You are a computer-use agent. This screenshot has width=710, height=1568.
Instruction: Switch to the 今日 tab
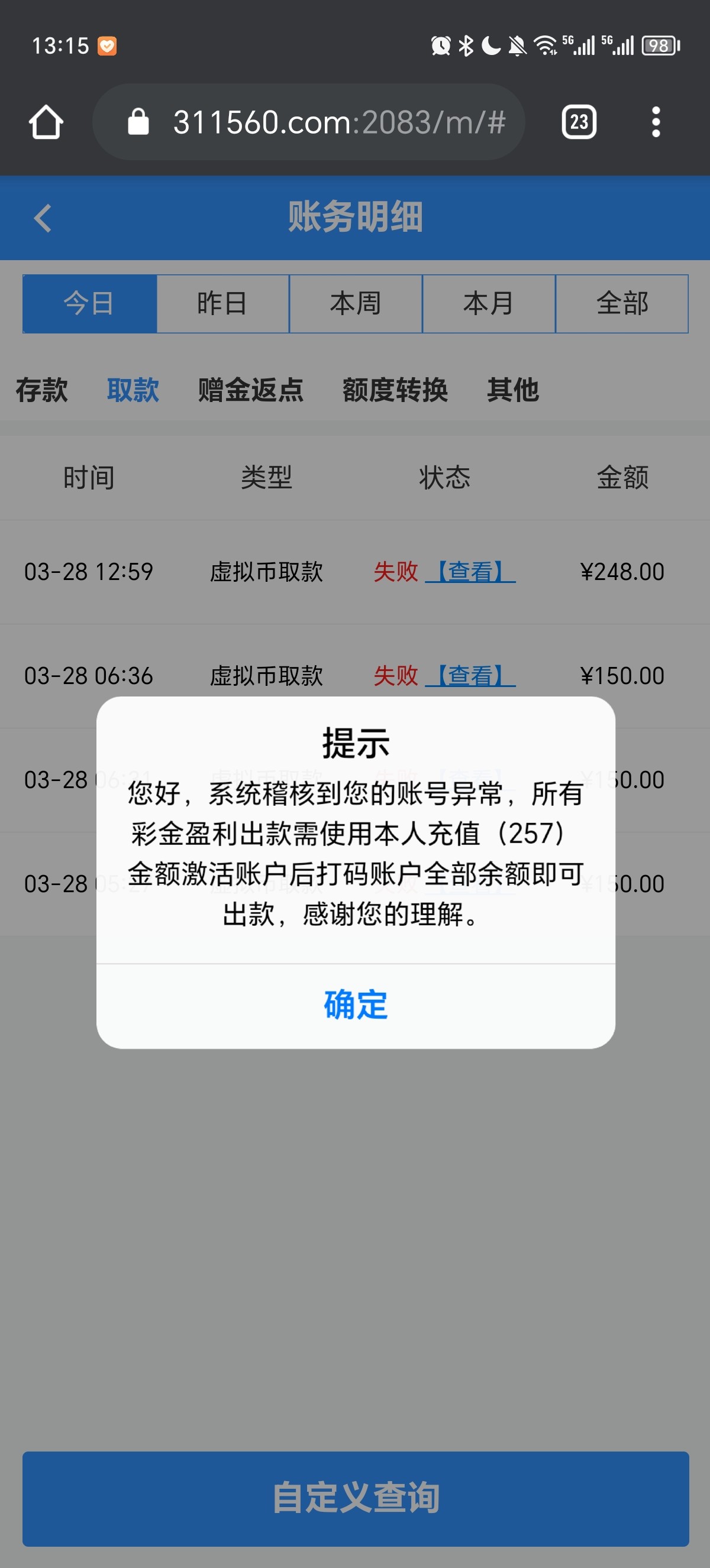[88, 304]
